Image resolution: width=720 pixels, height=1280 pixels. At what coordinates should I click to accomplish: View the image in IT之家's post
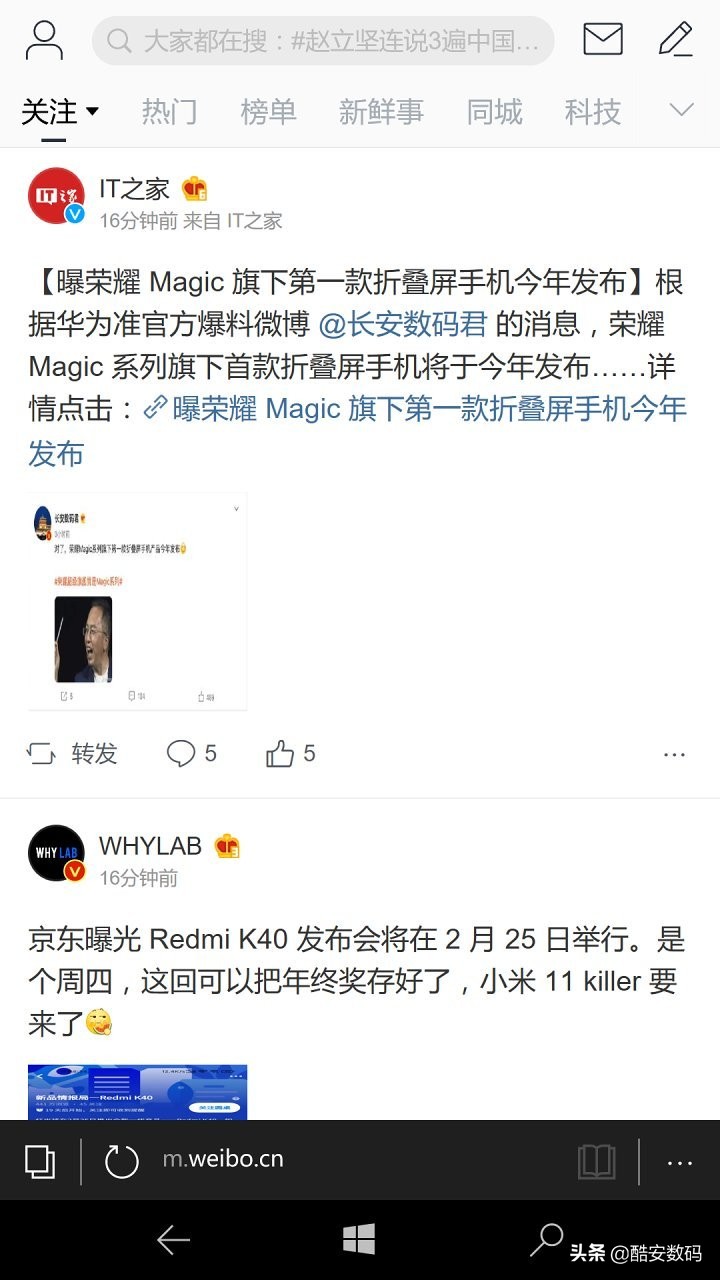tap(137, 601)
